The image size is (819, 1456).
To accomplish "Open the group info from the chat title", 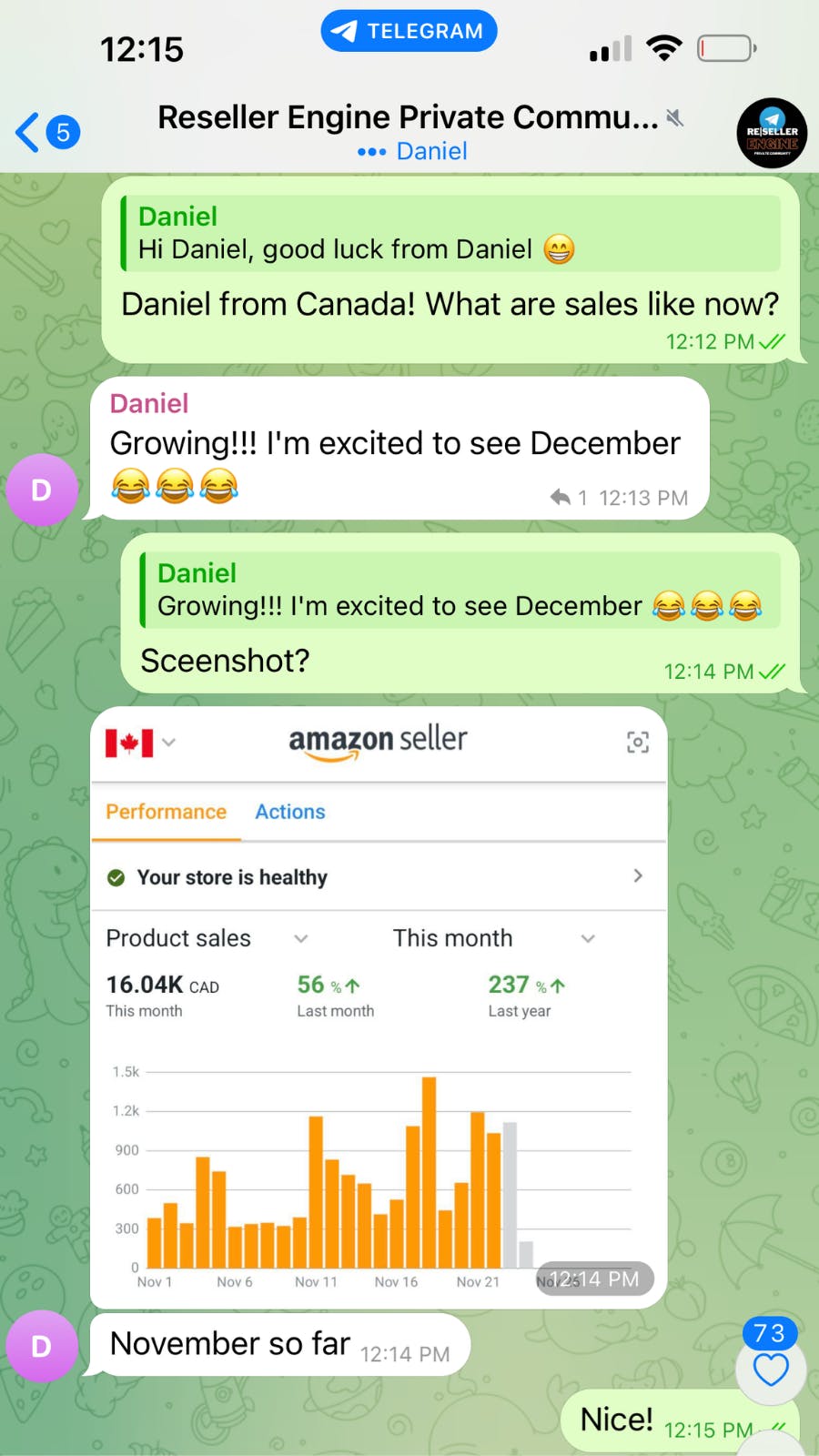I will [x=408, y=118].
